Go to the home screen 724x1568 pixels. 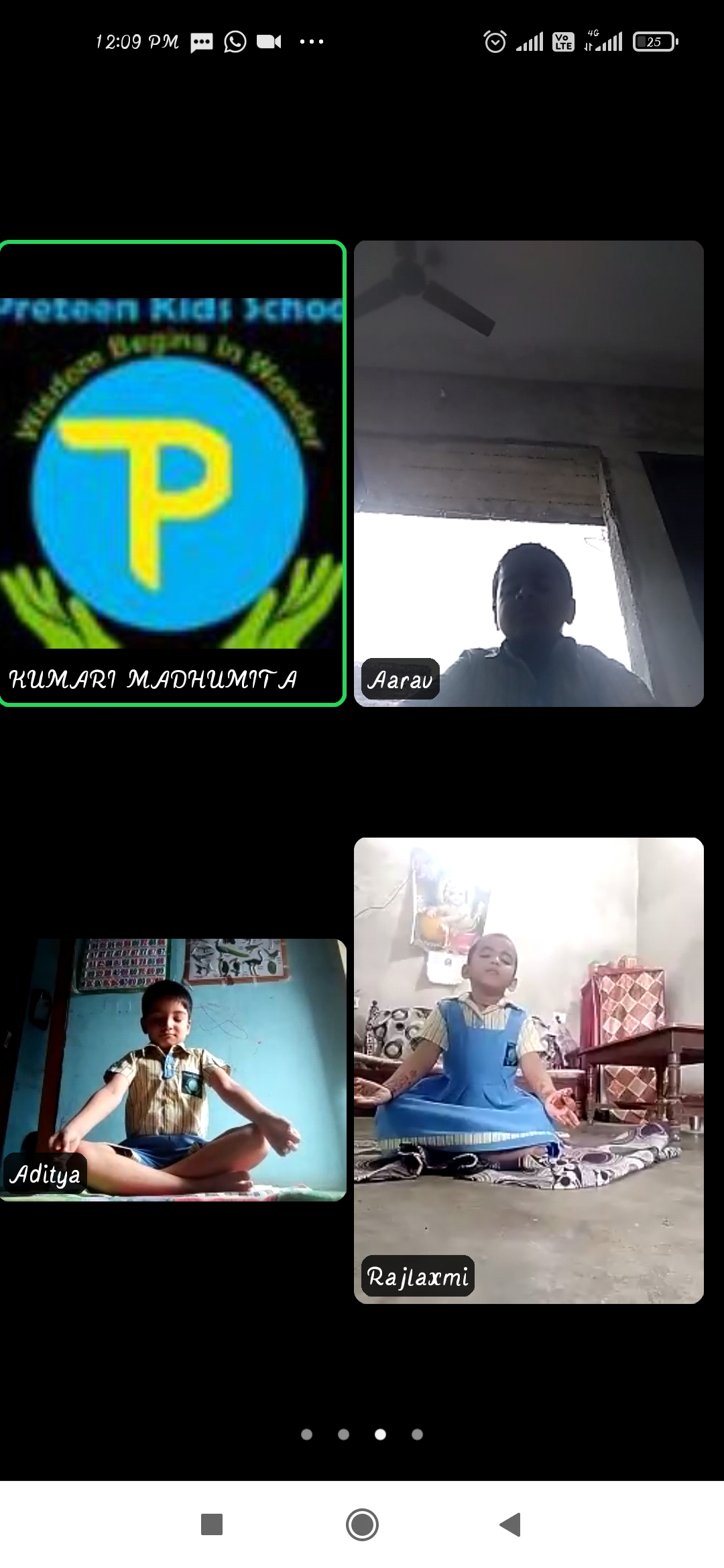[x=362, y=1524]
